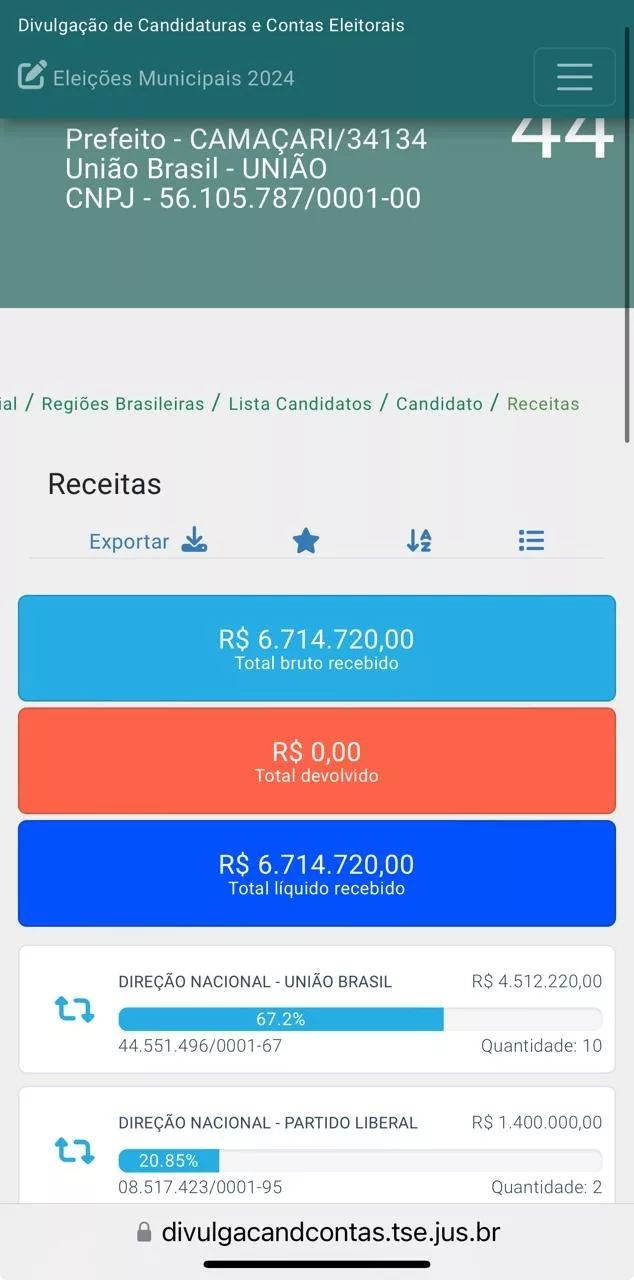
Task: Sort receipts with the A-Z icon
Action: coord(419,541)
